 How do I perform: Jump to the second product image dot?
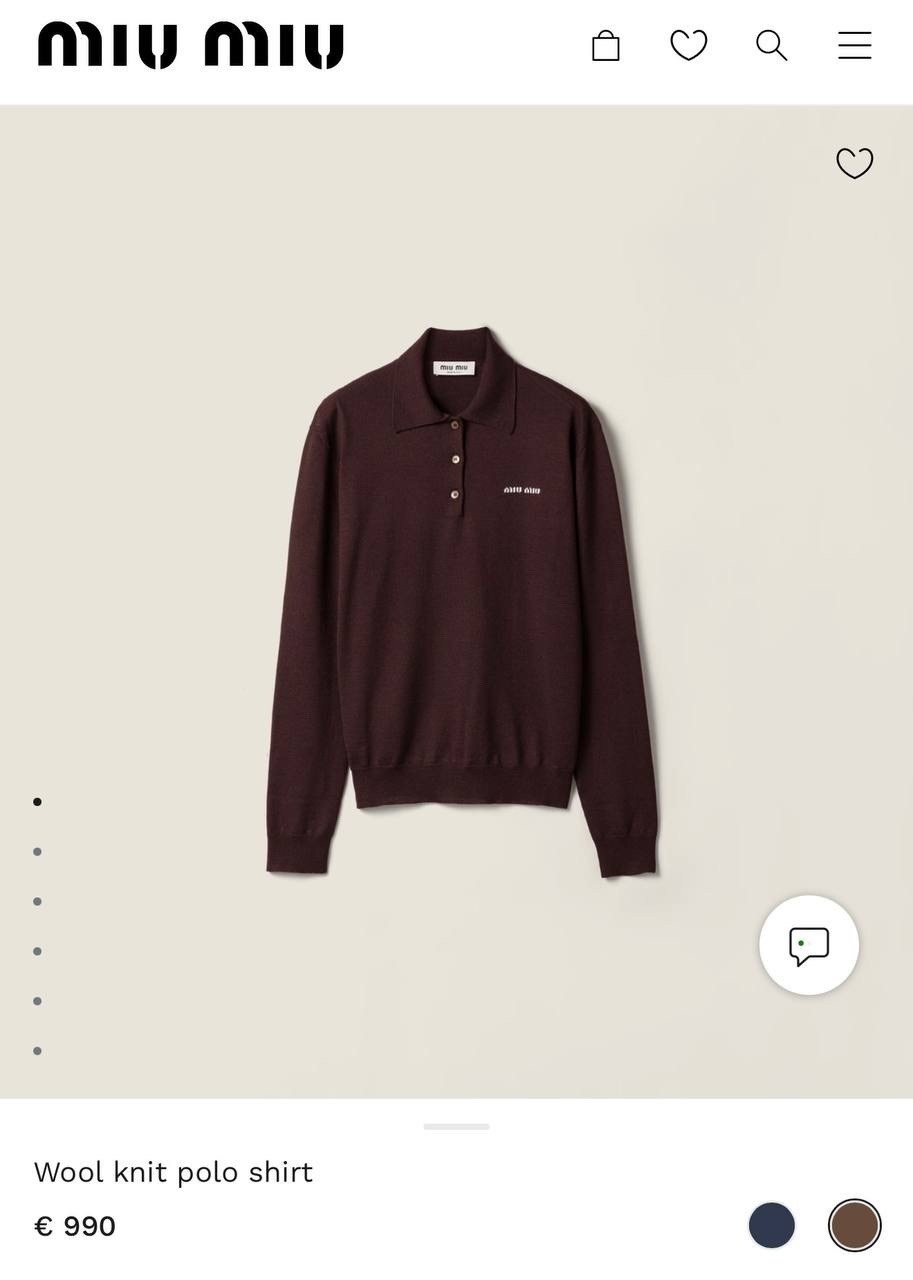37,852
